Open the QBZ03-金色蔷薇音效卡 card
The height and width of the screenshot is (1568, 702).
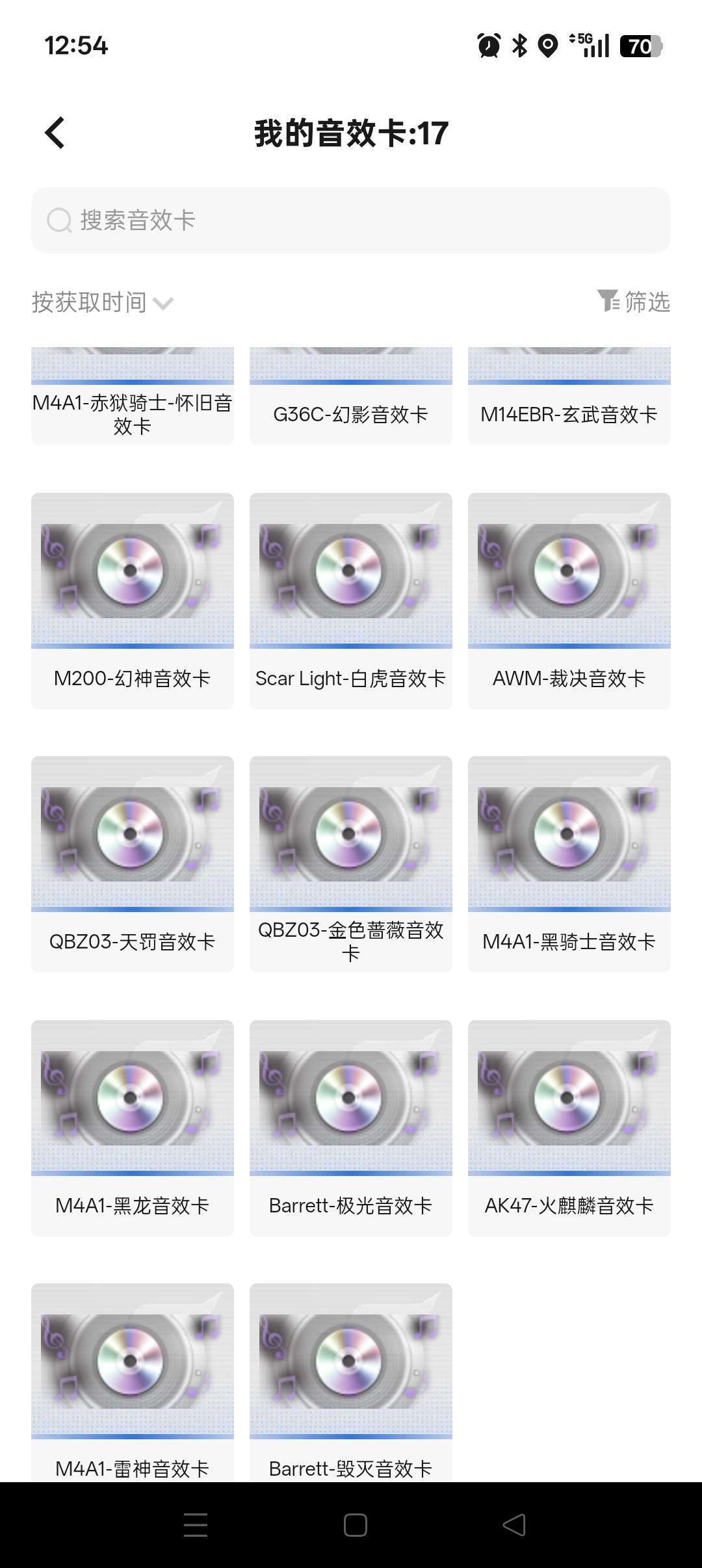[x=350, y=865]
